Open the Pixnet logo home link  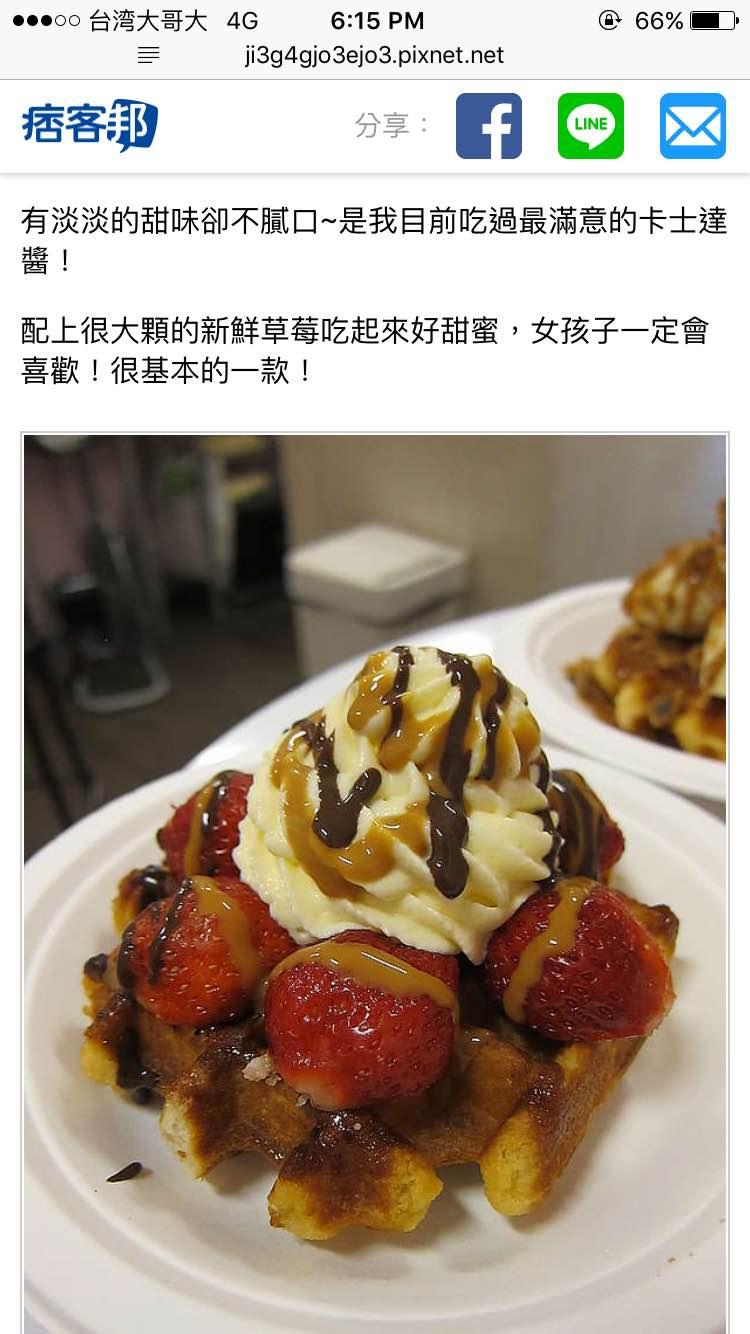[x=90, y=126]
